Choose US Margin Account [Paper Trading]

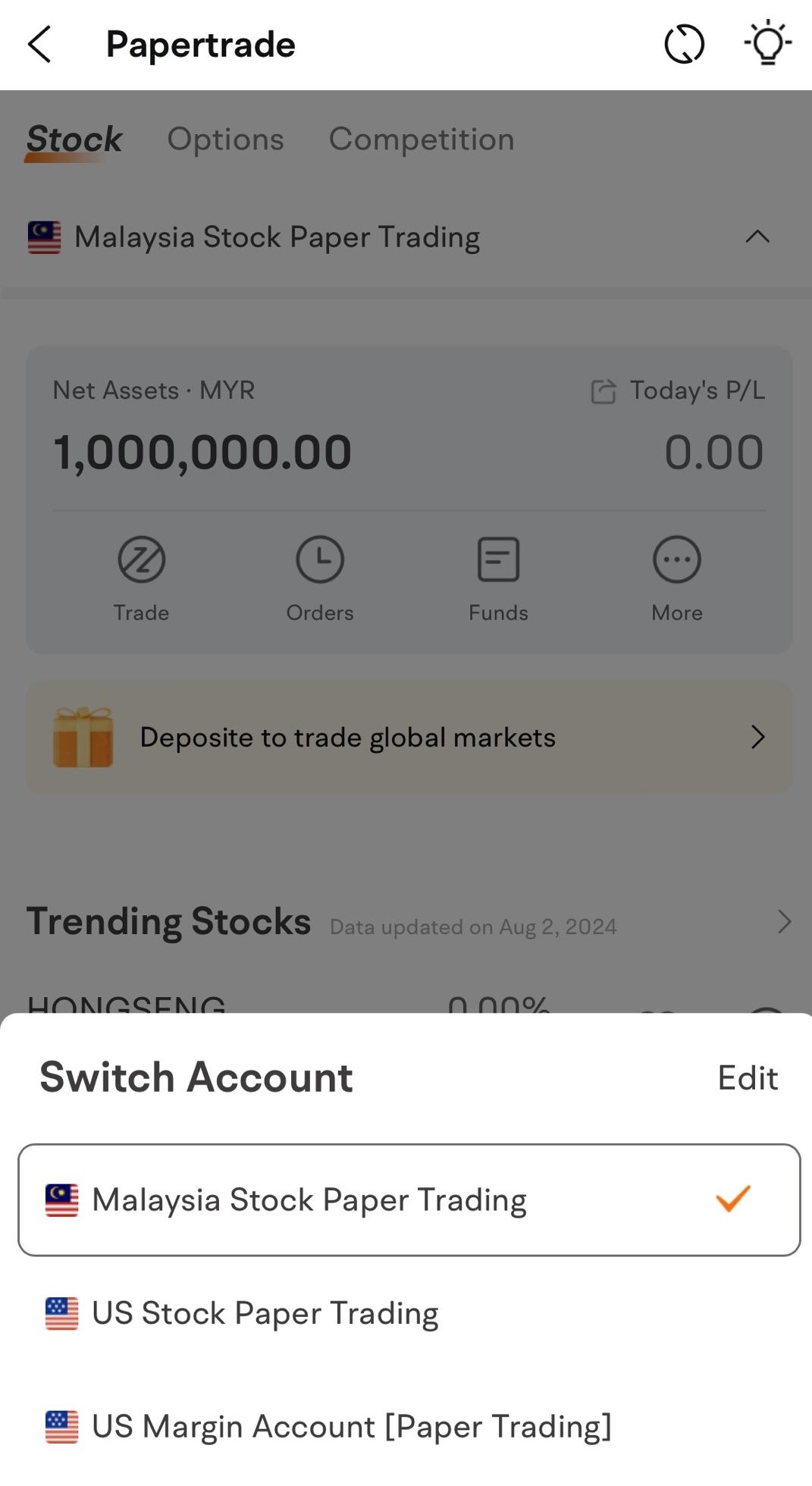(409, 1426)
